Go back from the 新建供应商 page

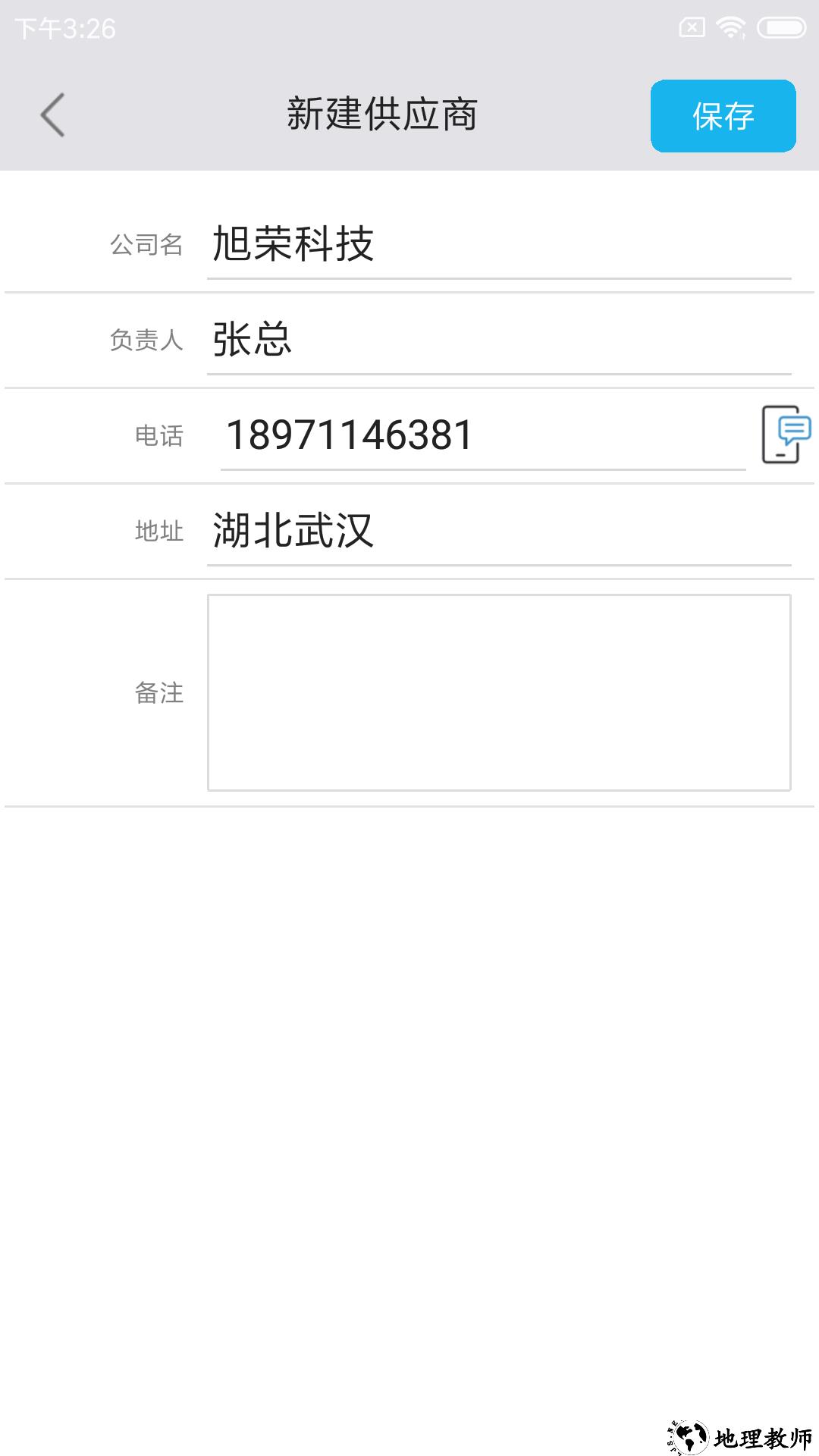tap(52, 115)
